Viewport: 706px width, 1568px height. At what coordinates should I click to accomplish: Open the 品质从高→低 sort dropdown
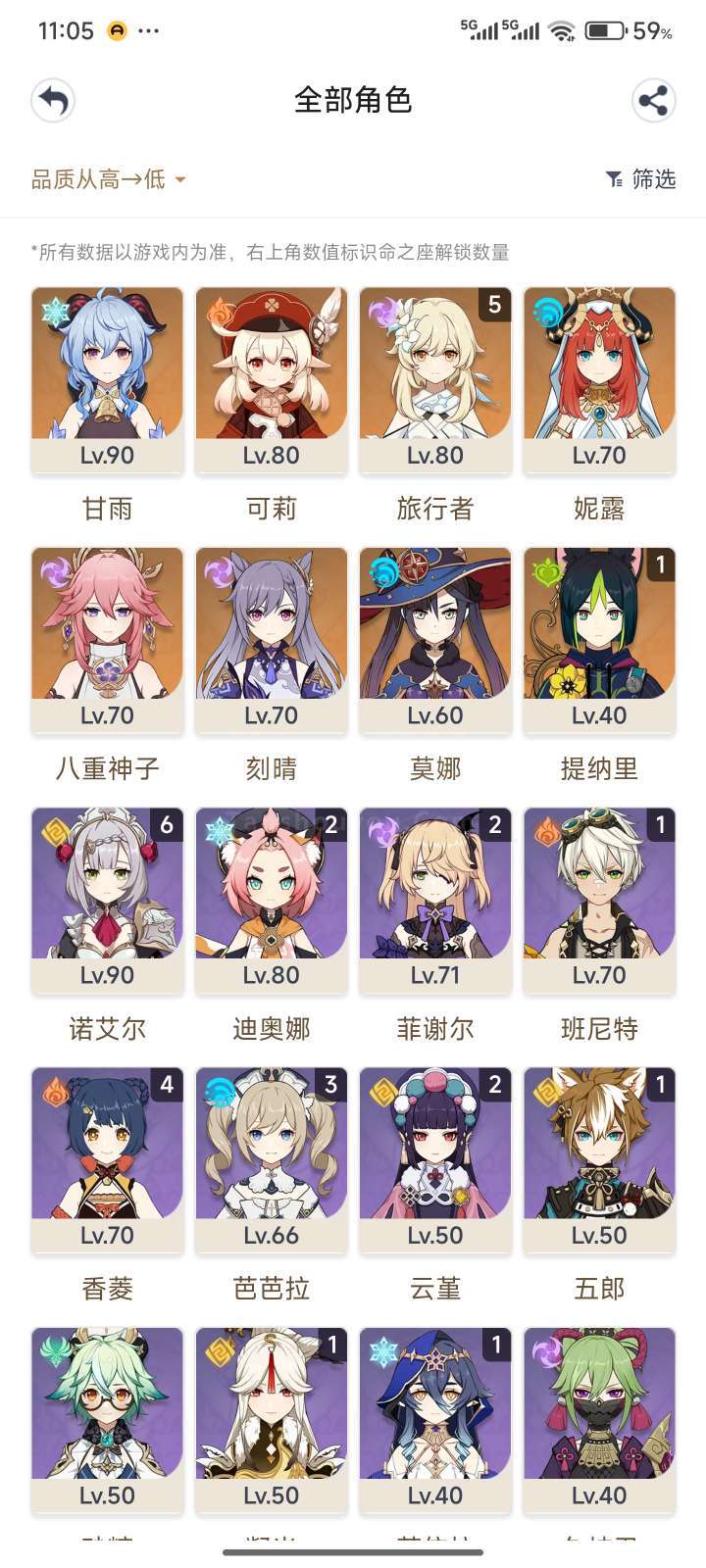click(108, 179)
